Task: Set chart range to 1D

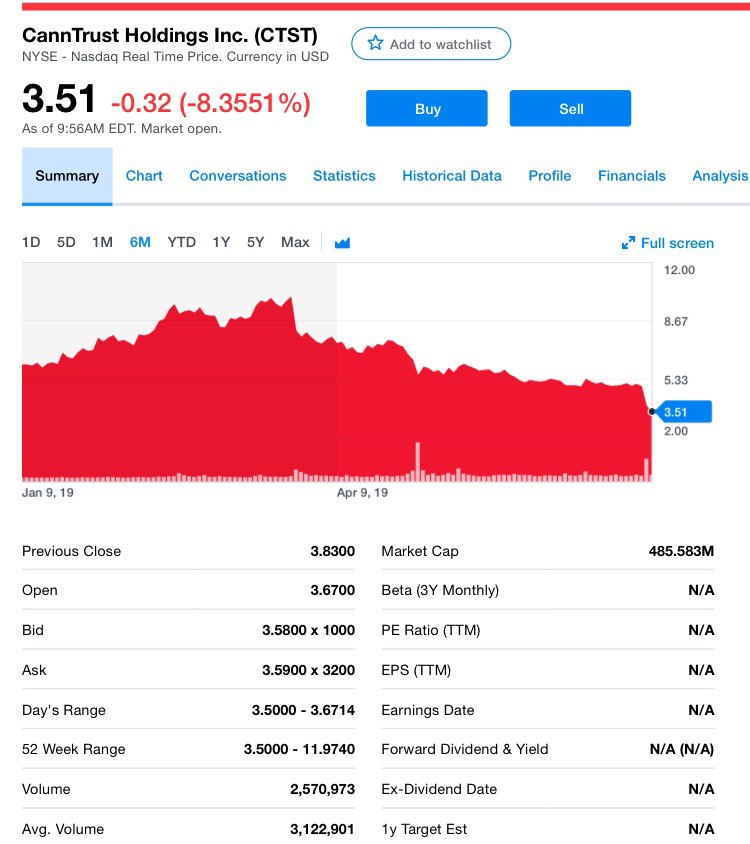Action: 31,242
